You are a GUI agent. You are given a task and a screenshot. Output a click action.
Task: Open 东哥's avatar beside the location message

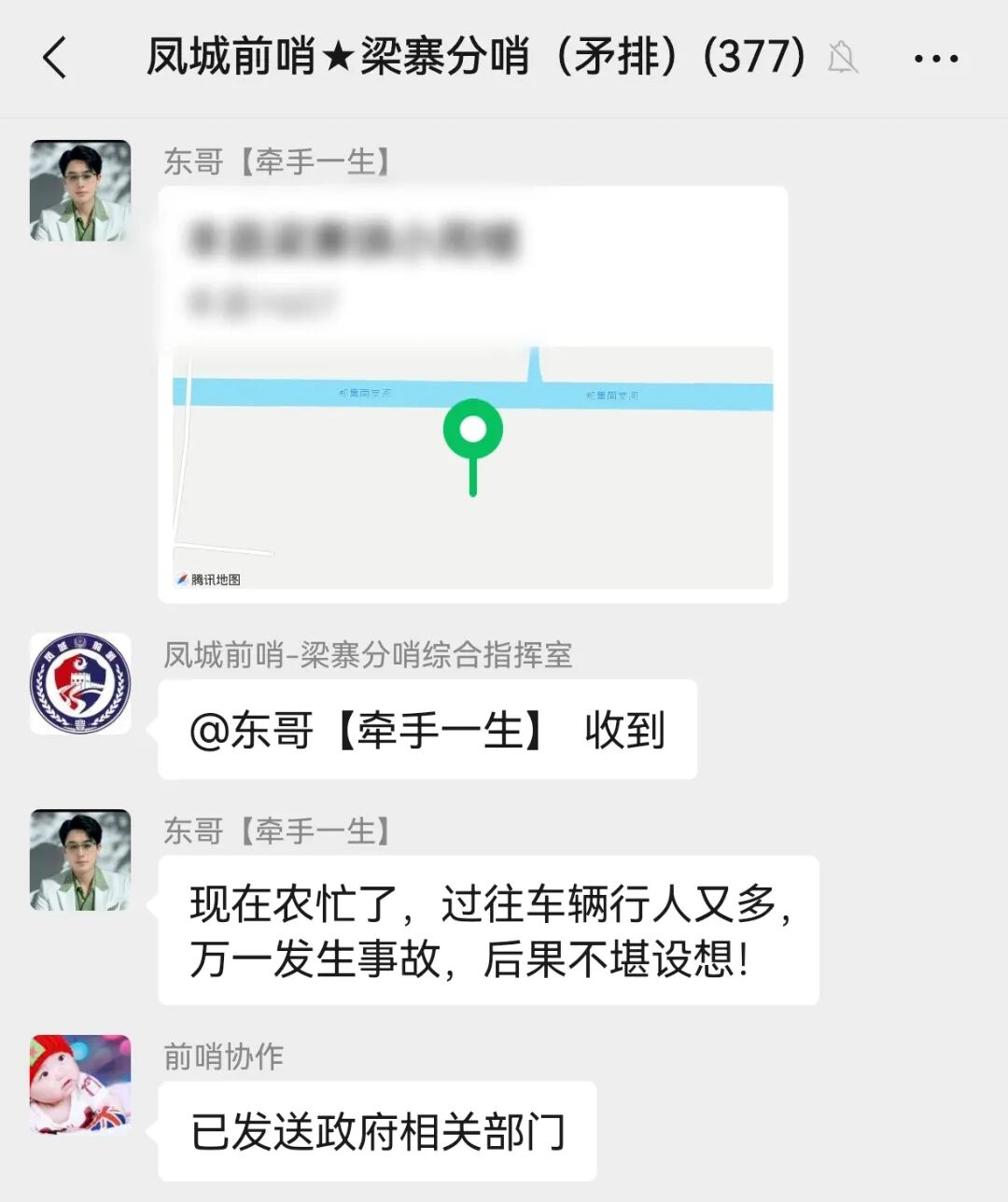tap(80, 190)
